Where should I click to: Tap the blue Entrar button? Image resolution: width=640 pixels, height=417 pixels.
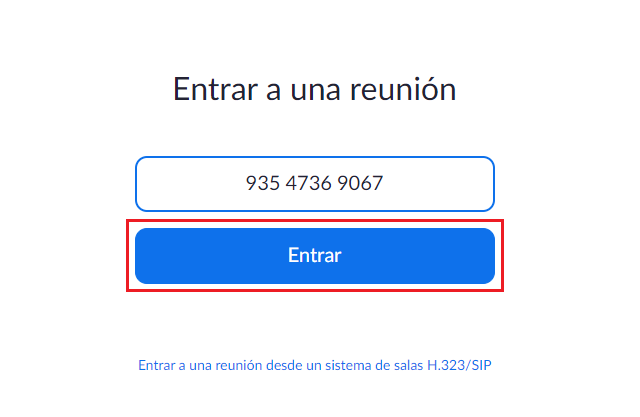315,256
